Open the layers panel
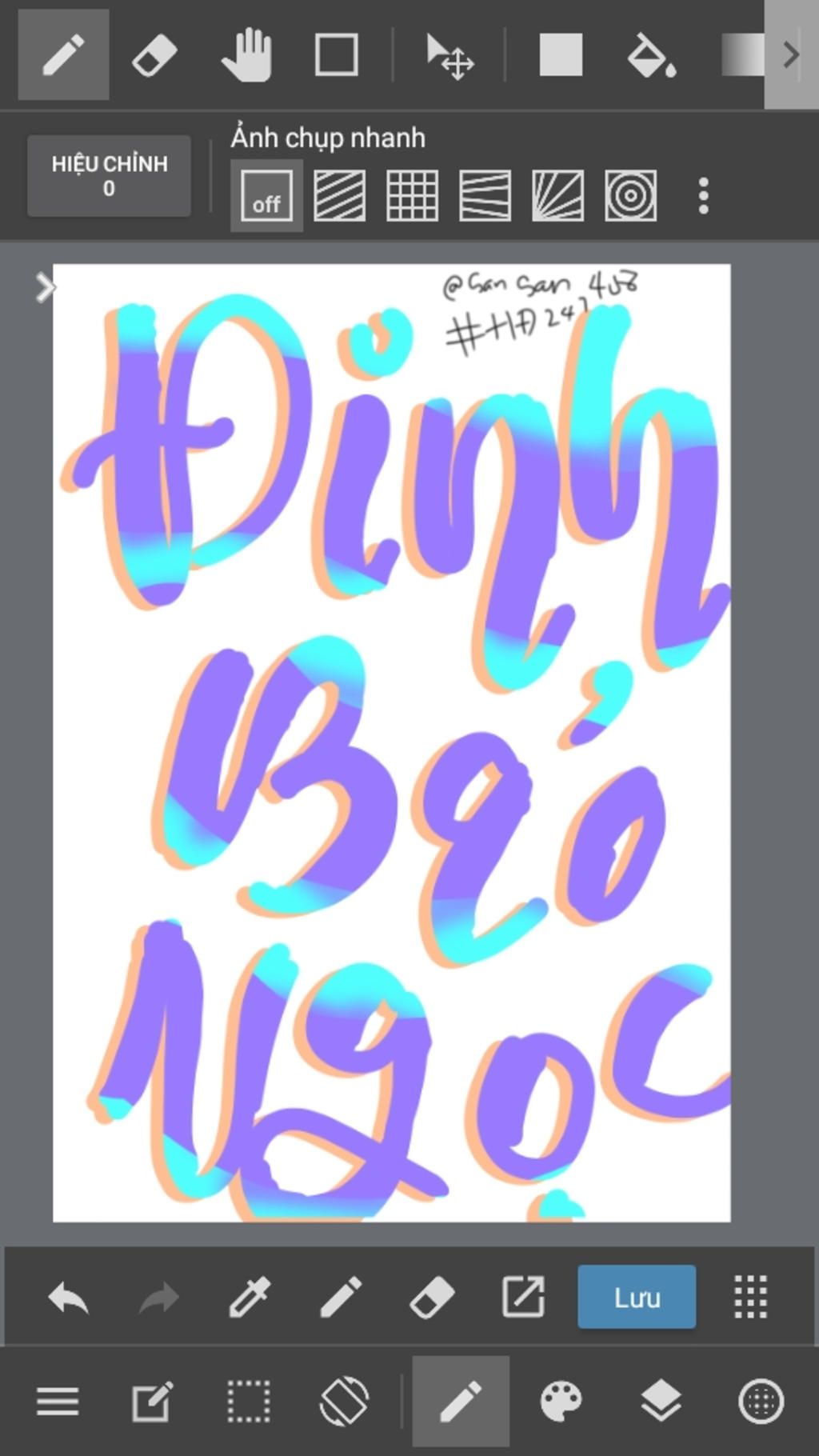The image size is (819, 1456). (661, 1402)
